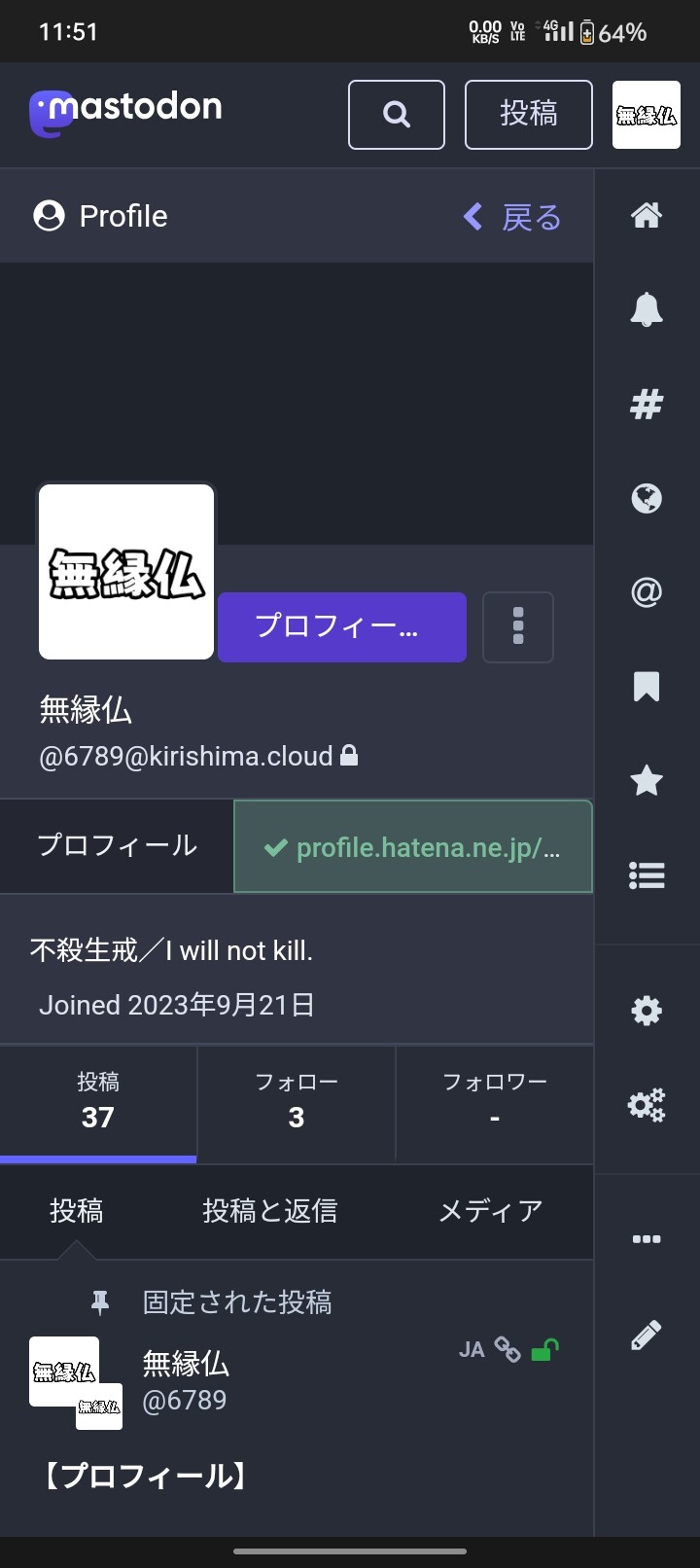Open the hashtag explore icon

tap(647, 404)
